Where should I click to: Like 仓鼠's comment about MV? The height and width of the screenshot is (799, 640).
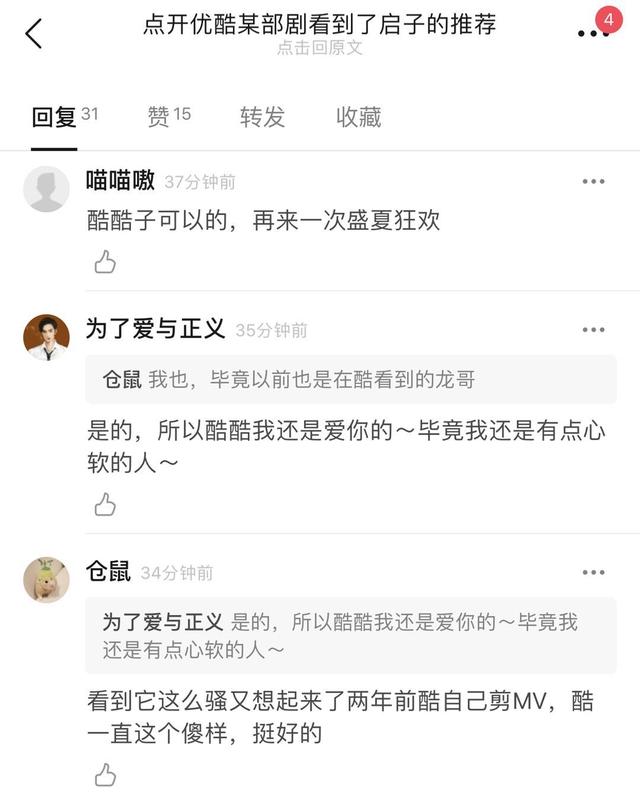pos(105,774)
